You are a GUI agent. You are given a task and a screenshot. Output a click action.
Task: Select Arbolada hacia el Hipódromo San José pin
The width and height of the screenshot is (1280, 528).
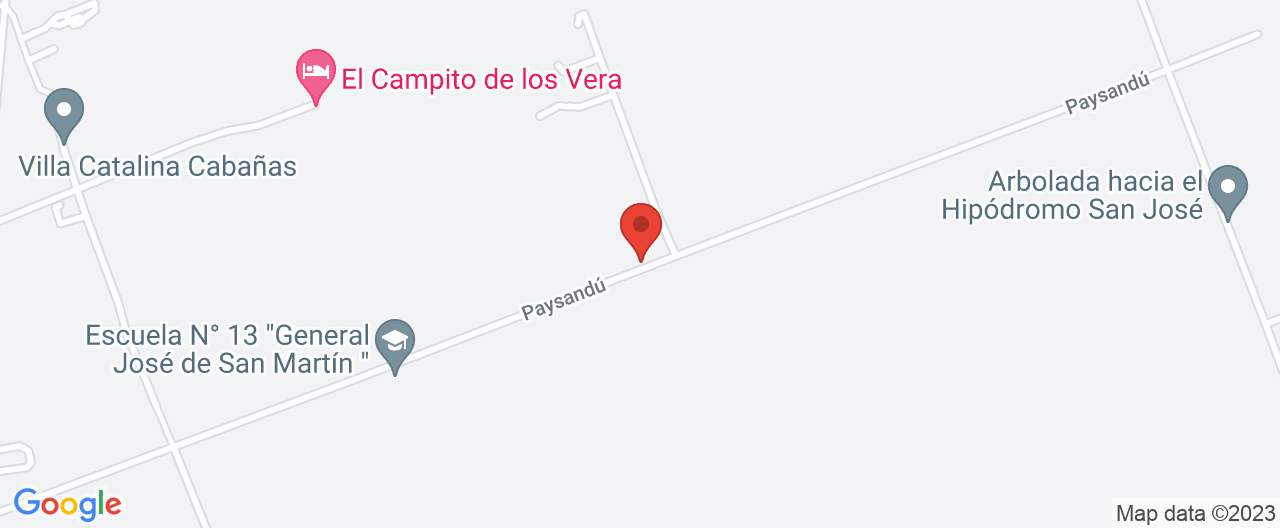click(x=1228, y=189)
